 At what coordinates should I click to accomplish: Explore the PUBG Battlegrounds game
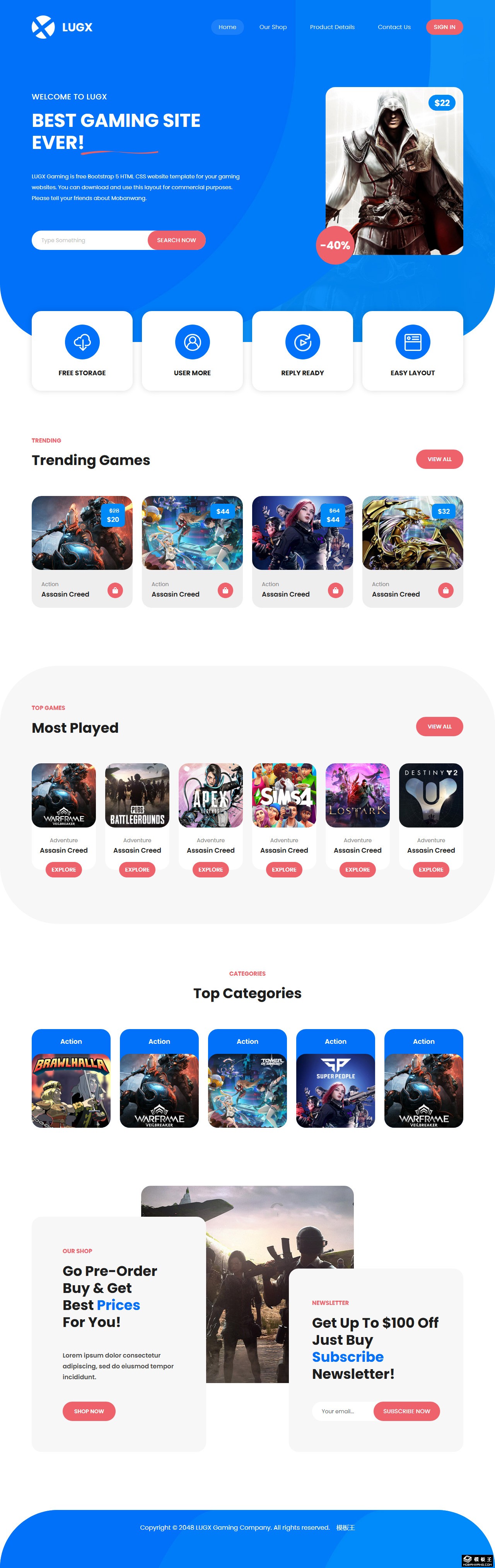pos(137,870)
